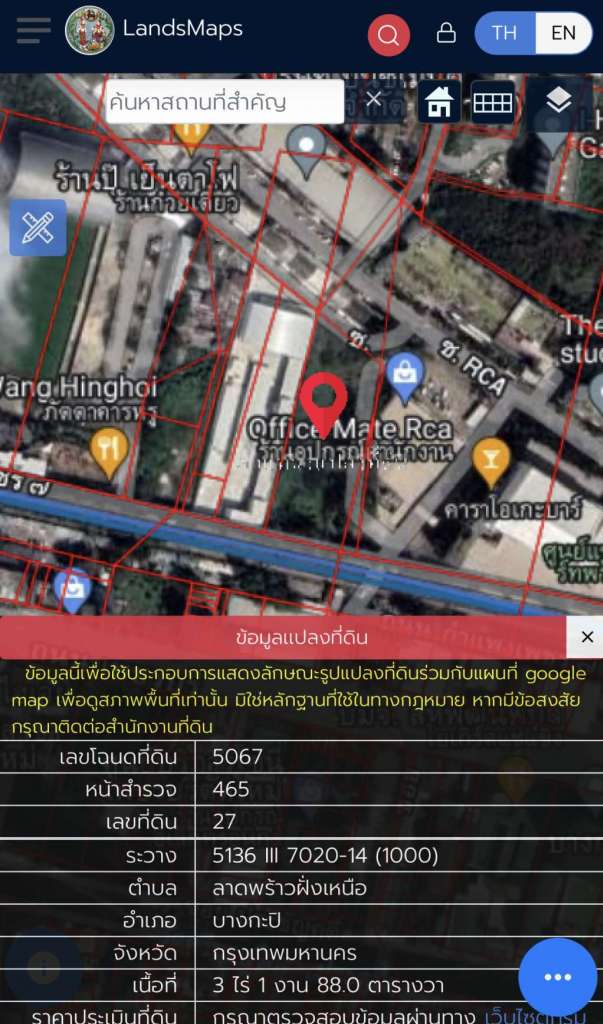Image resolution: width=603 pixels, height=1024 pixels.
Task: Switch language to TH
Action: pyautogui.click(x=504, y=33)
